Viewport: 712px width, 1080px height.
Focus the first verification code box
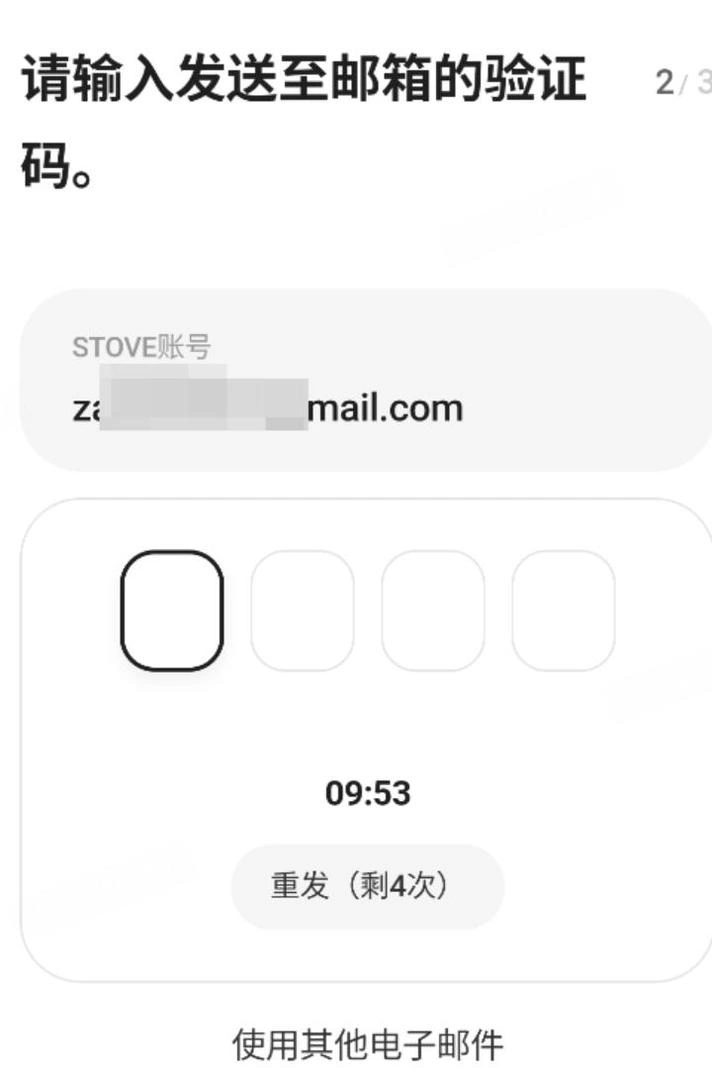171,610
